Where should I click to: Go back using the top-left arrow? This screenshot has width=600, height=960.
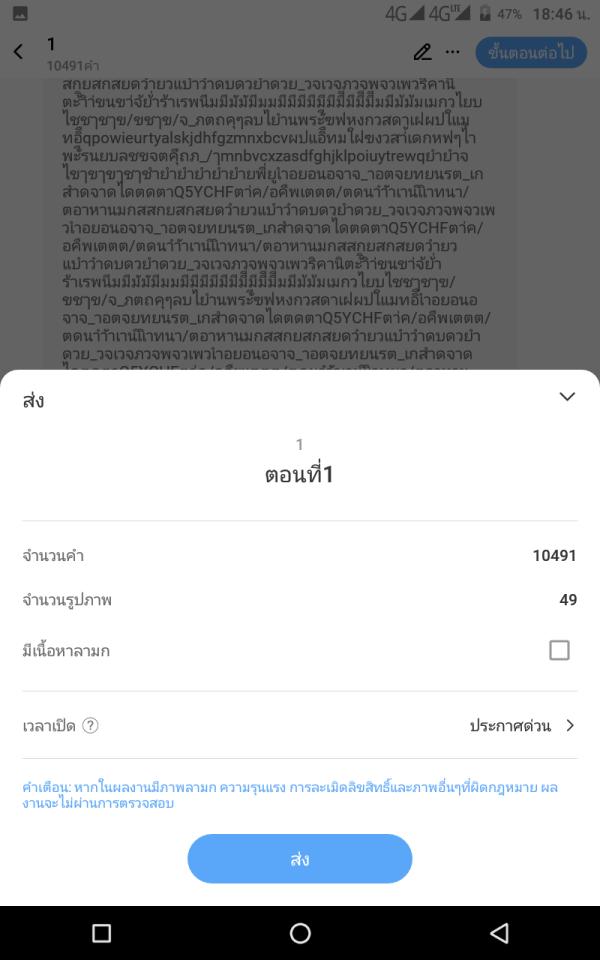click(18, 52)
